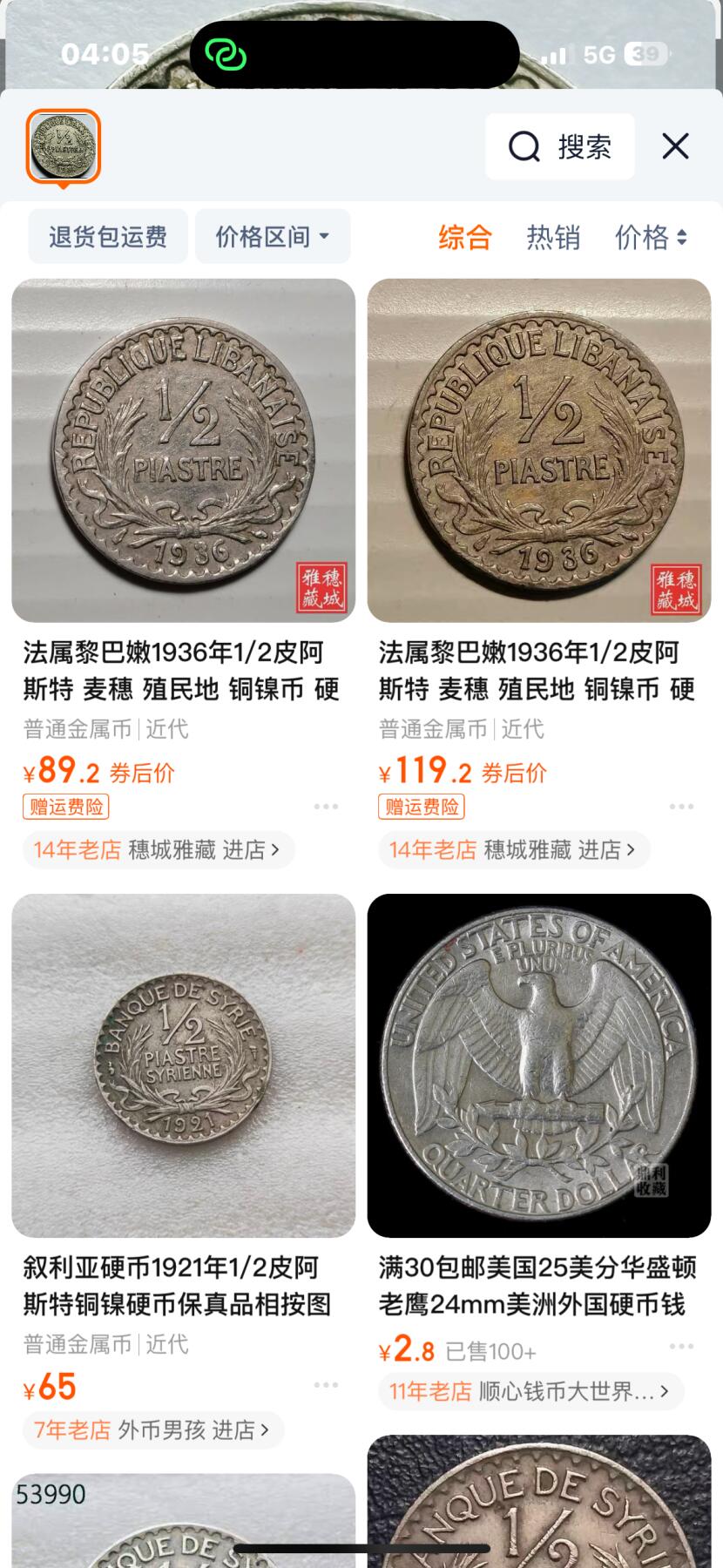The width and height of the screenshot is (723, 1568).
Task: Switch to the 热销 sort tab
Action: (553, 237)
